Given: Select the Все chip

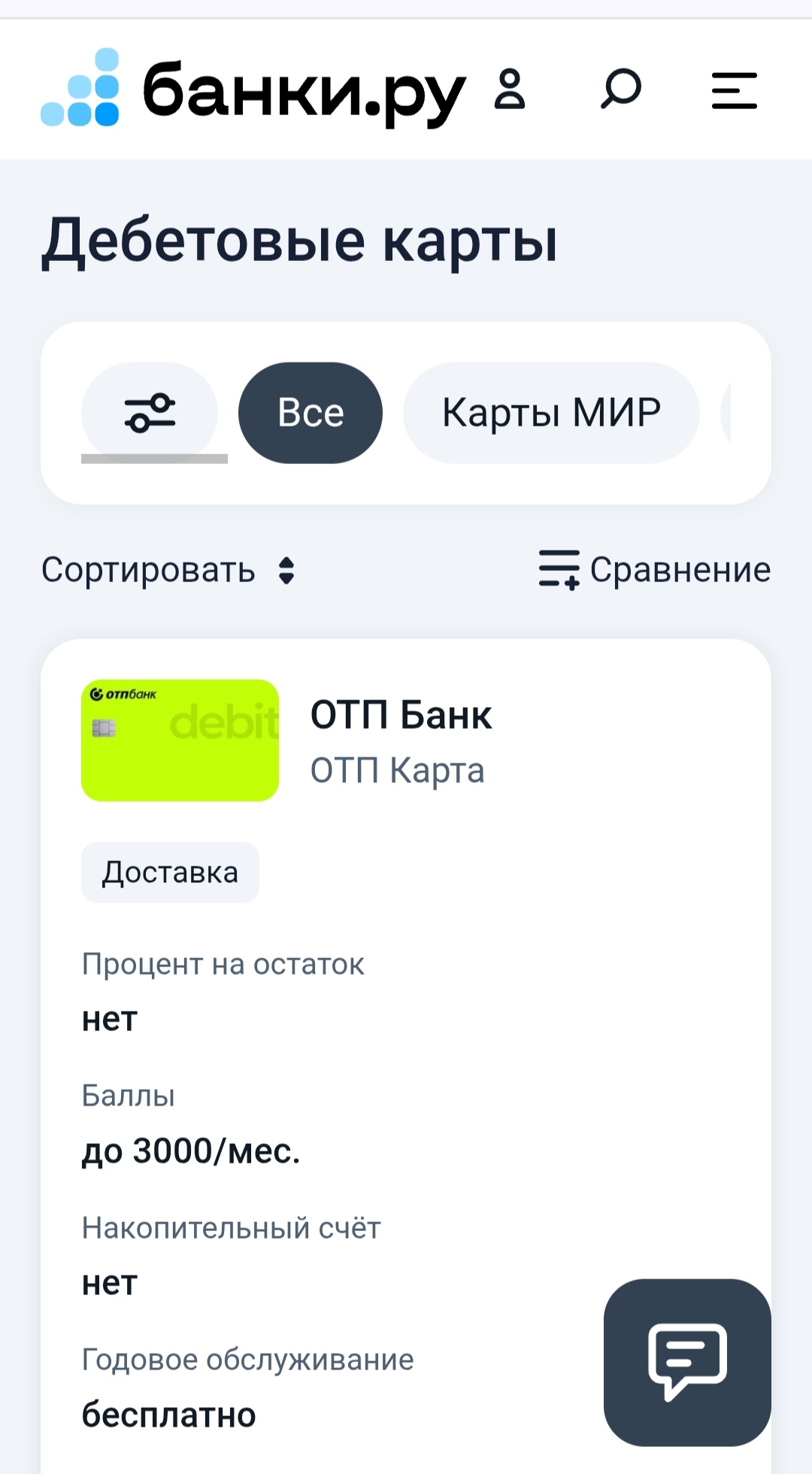Looking at the screenshot, I should pyautogui.click(x=311, y=413).
